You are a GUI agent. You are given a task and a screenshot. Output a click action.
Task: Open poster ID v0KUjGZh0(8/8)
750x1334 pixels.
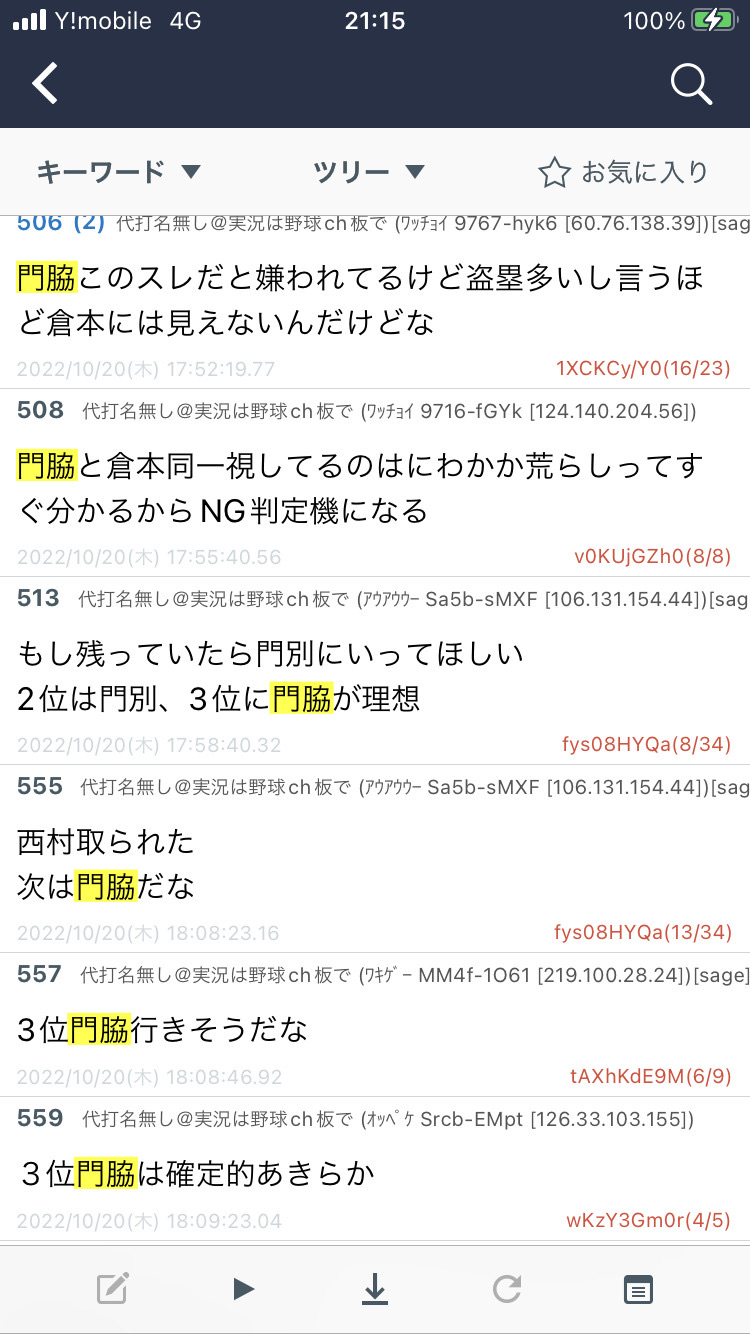652,557
